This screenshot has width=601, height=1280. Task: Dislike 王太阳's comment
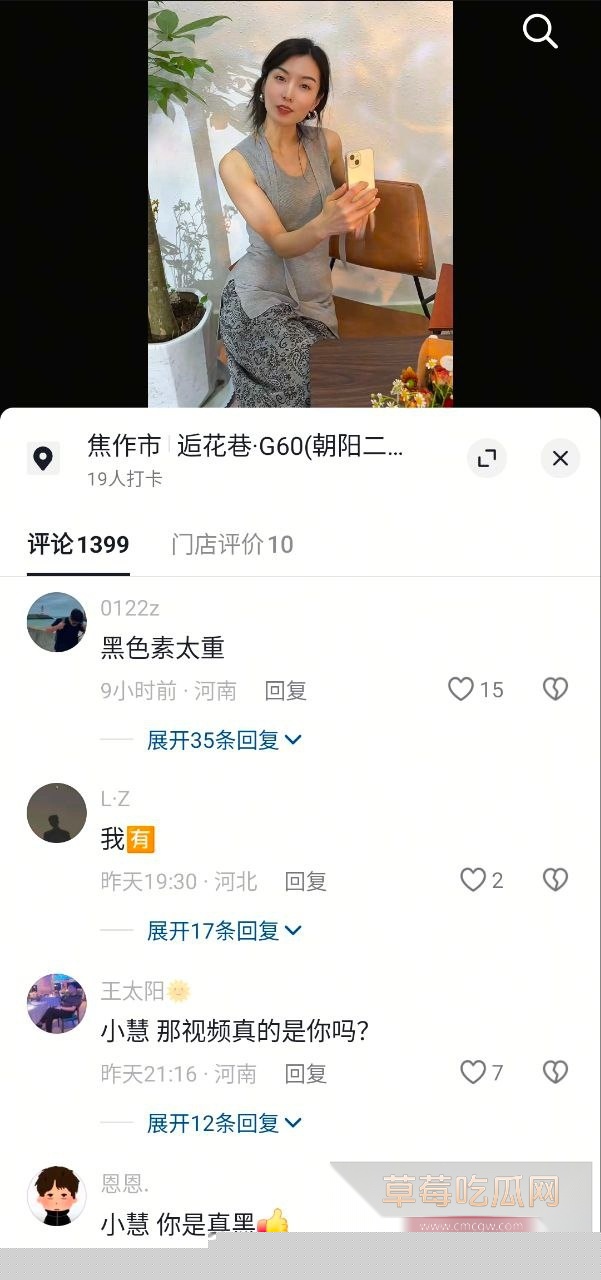pos(555,1073)
